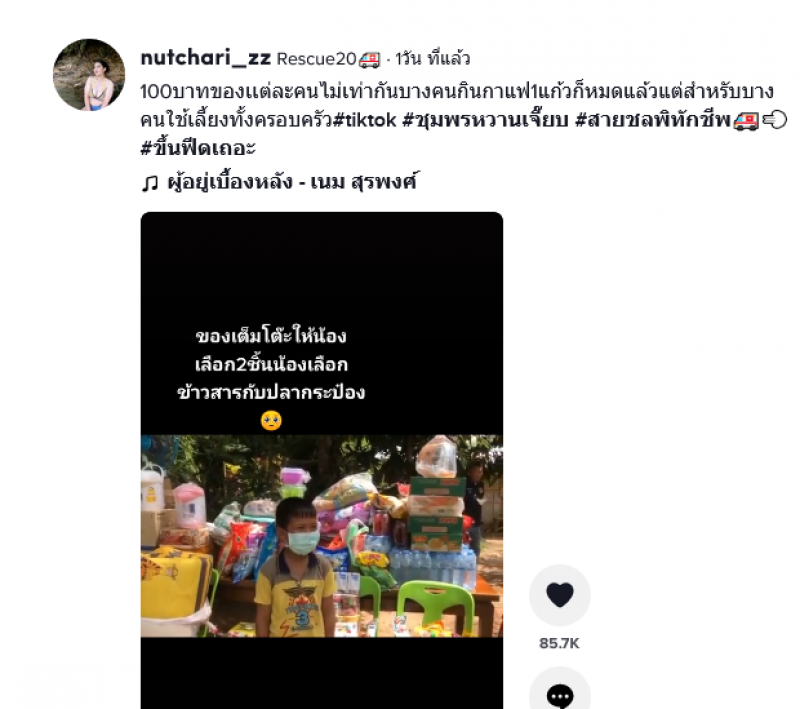Like the video with the heart
The width and height of the screenshot is (800, 709).
[x=559, y=595]
